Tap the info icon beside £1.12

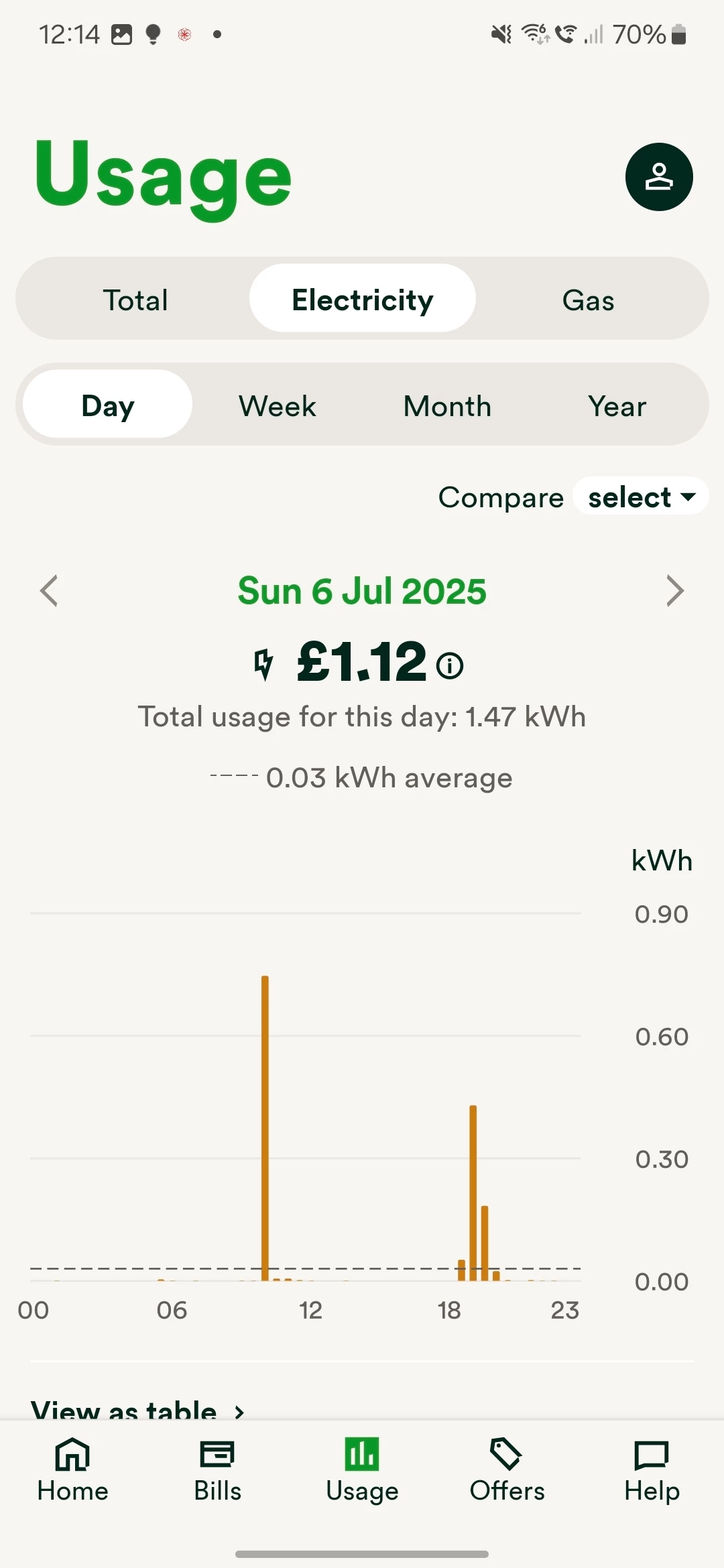point(450,665)
